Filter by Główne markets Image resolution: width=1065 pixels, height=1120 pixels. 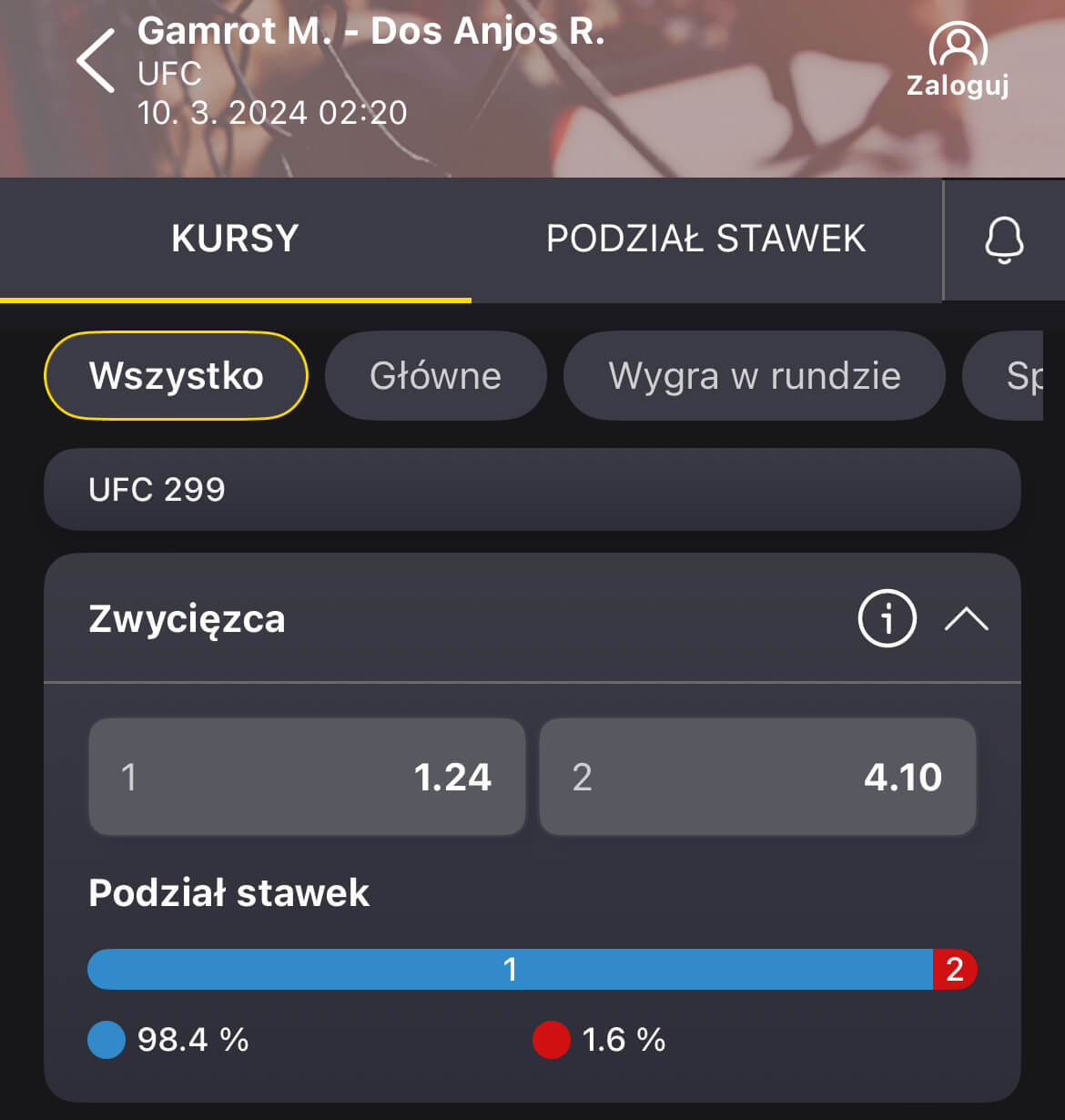[x=435, y=375]
